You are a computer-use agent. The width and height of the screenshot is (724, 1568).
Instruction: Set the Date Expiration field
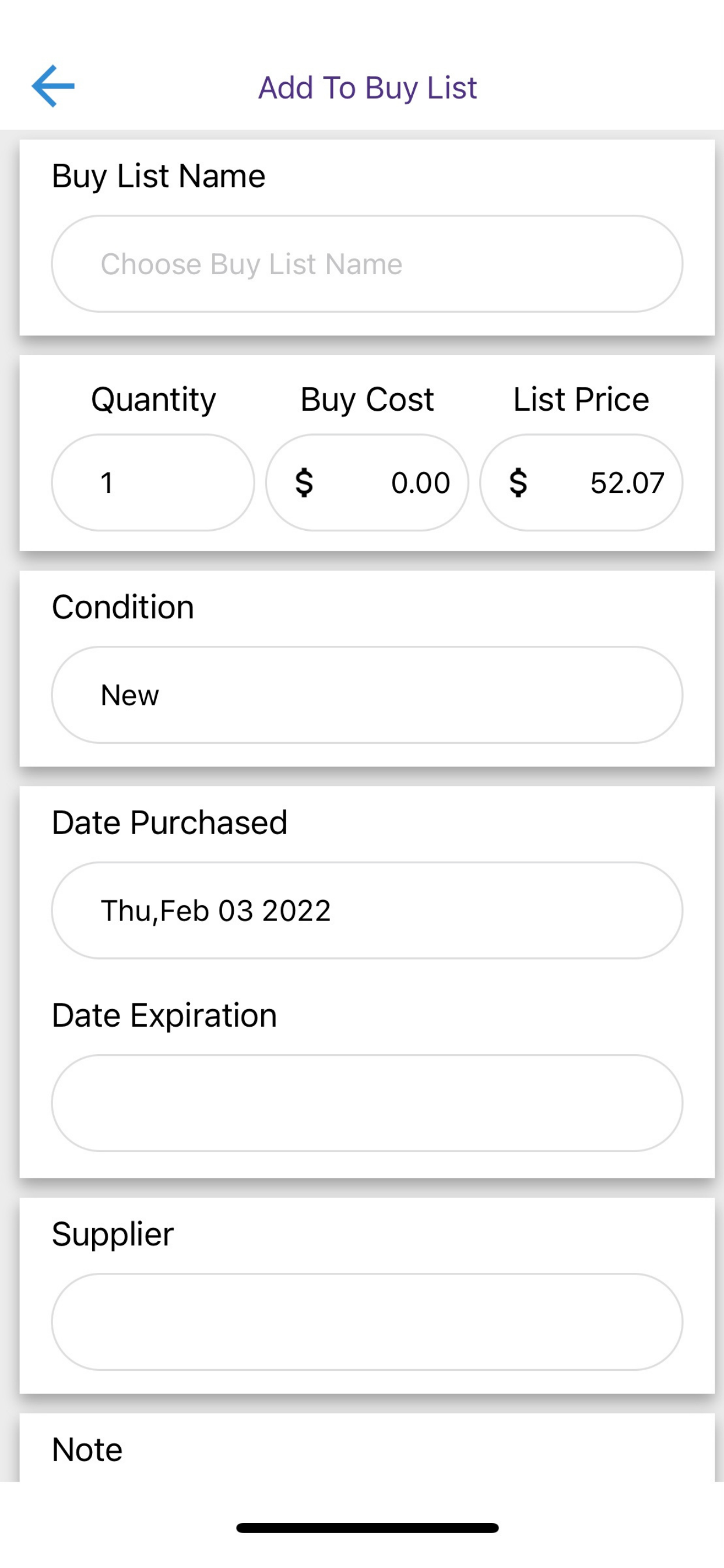click(367, 1103)
